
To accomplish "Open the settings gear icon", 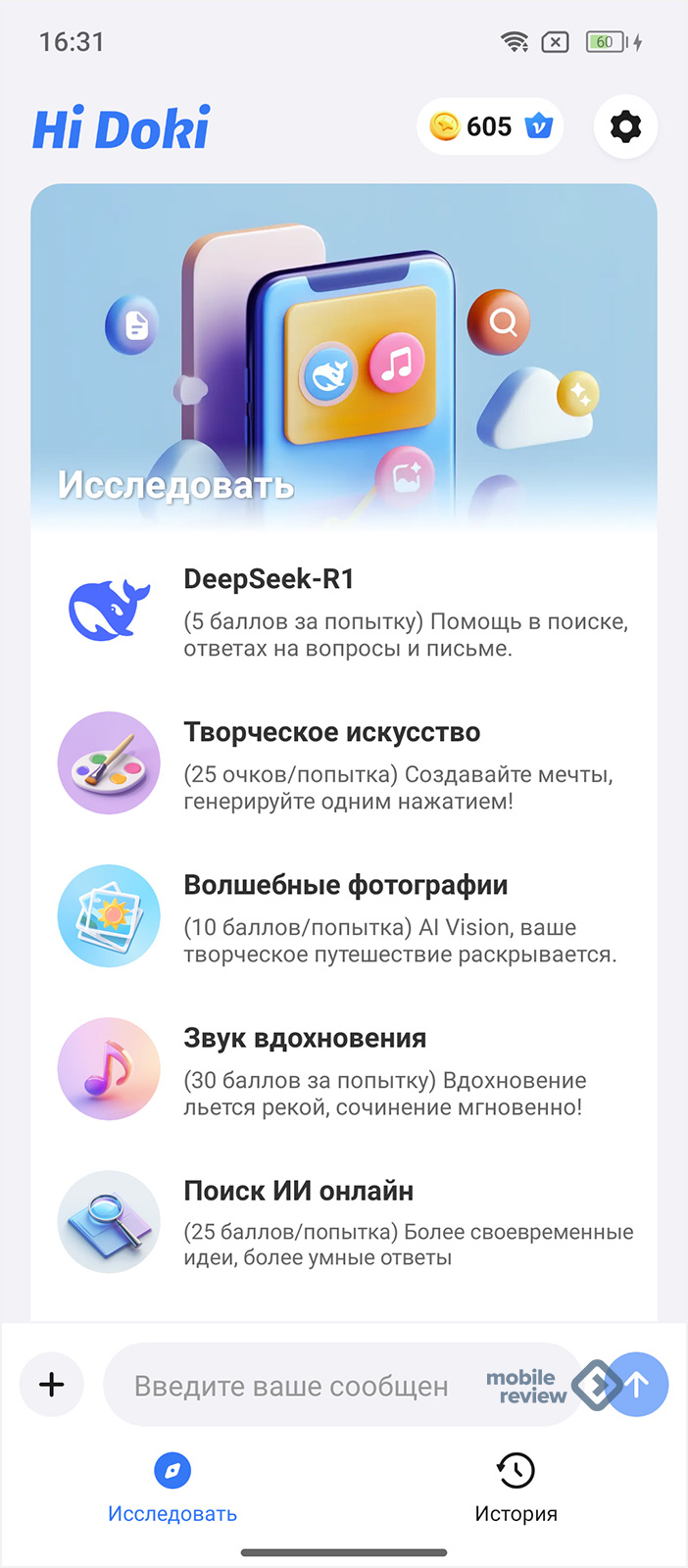I will pyautogui.click(x=625, y=126).
